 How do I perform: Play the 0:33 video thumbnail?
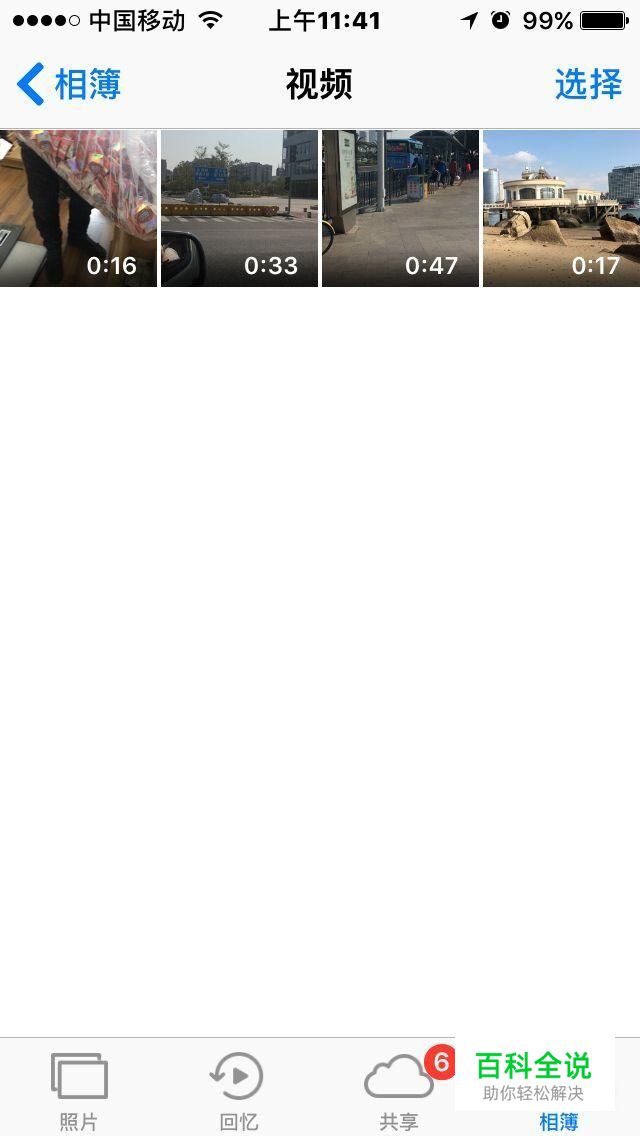click(239, 208)
